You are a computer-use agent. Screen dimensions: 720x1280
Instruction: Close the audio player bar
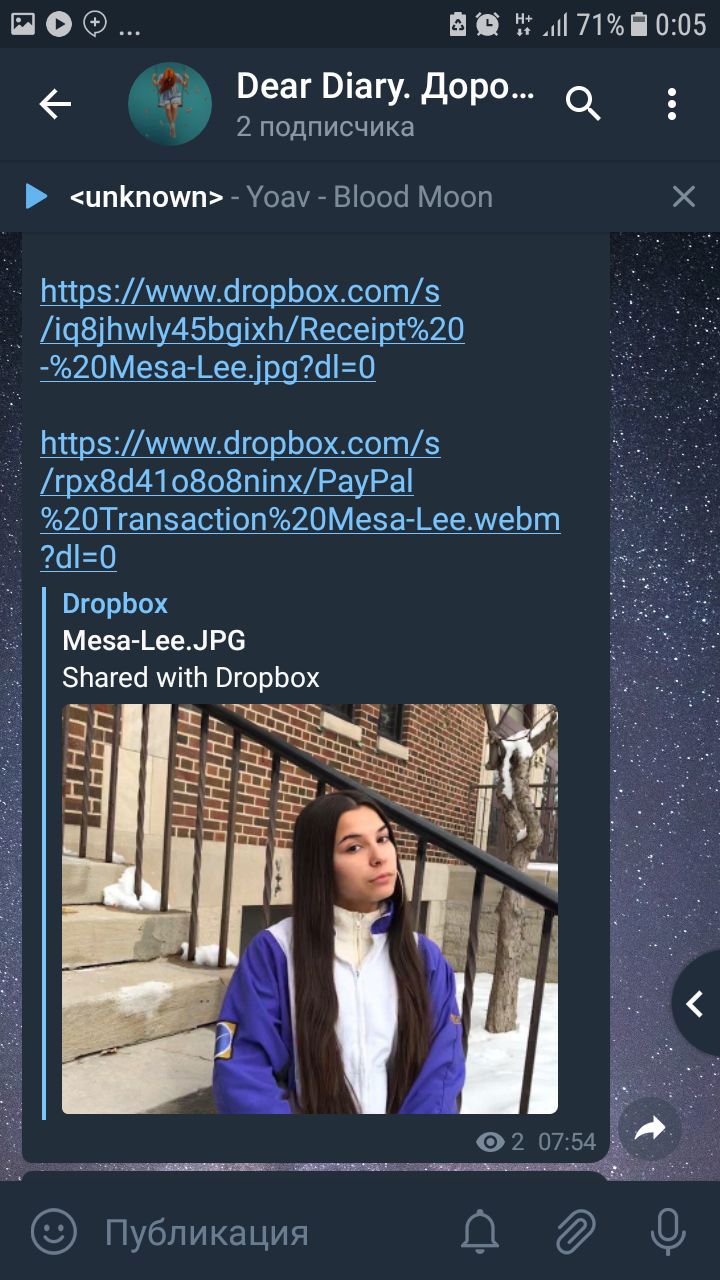tap(683, 196)
